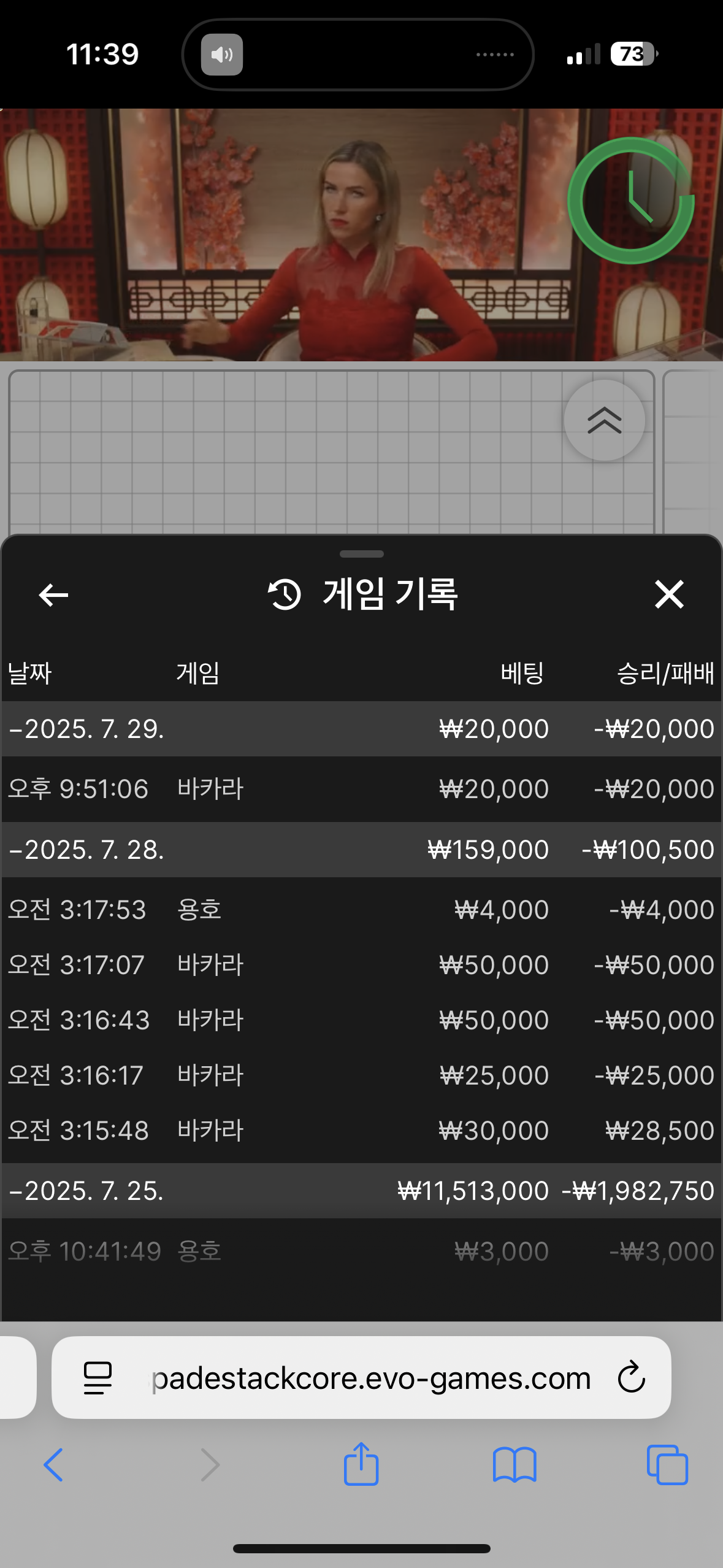723x1568 pixels.
Task: Collapse the 2025. 7. 29. date group
Action: [86, 729]
